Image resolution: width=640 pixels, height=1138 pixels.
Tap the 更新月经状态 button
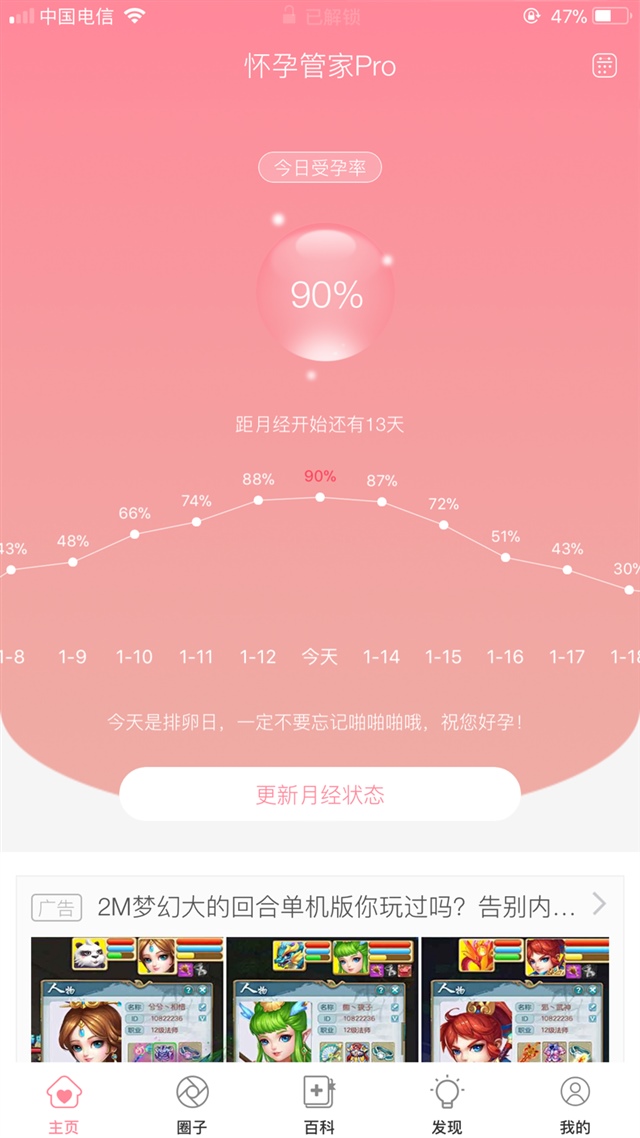pyautogui.click(x=320, y=795)
